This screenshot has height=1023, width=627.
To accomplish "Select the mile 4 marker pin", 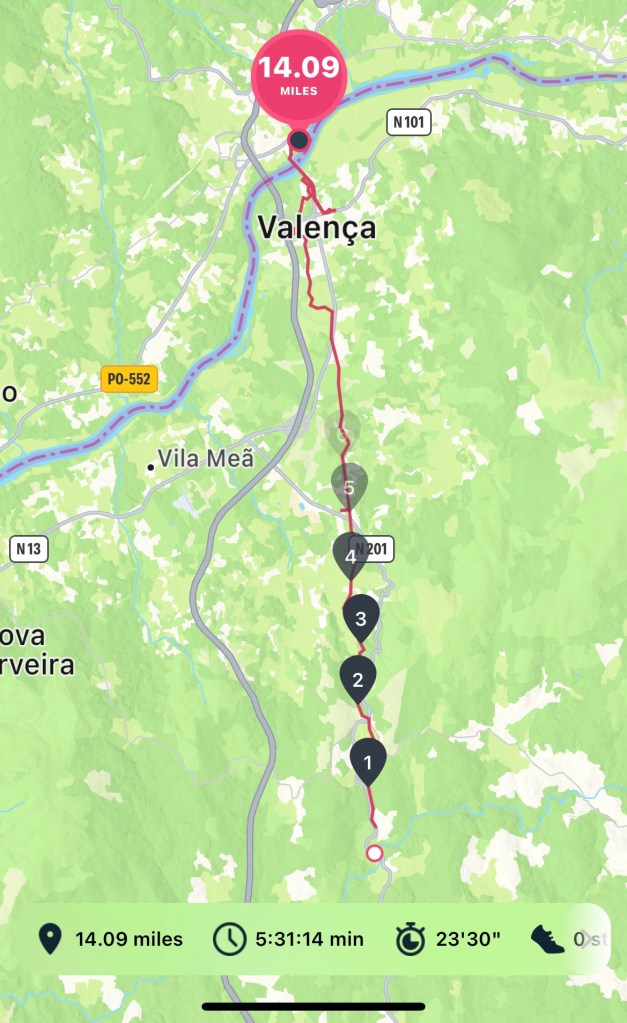I will 350,555.
